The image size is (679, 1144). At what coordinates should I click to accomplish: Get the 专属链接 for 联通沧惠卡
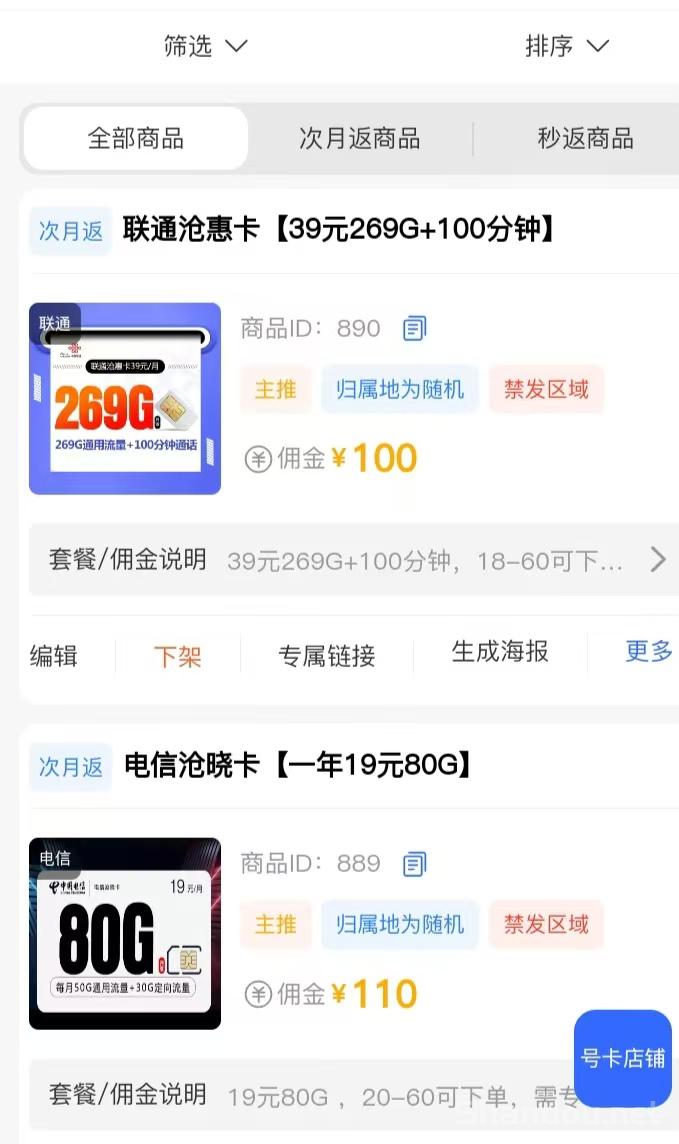coord(326,656)
